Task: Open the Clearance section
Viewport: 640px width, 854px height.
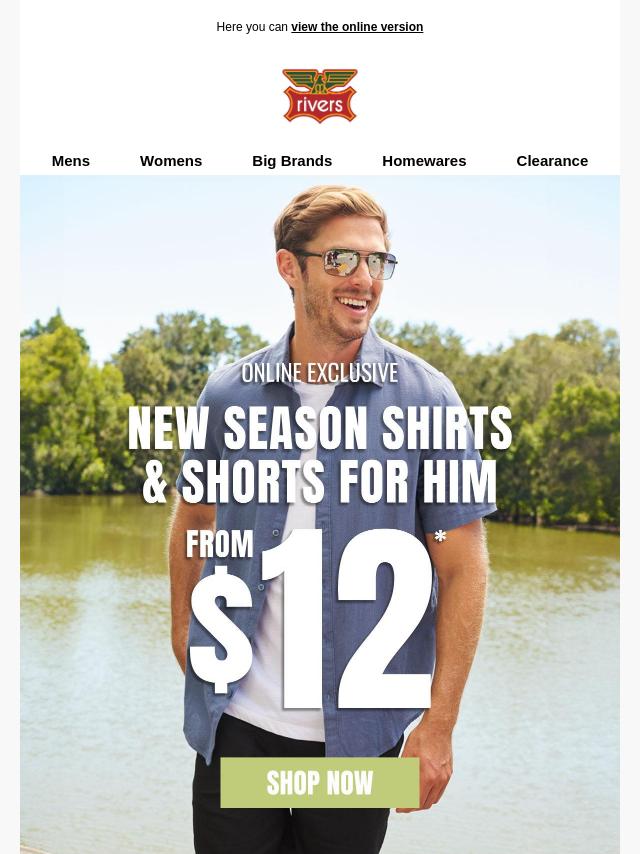Action: point(552,160)
